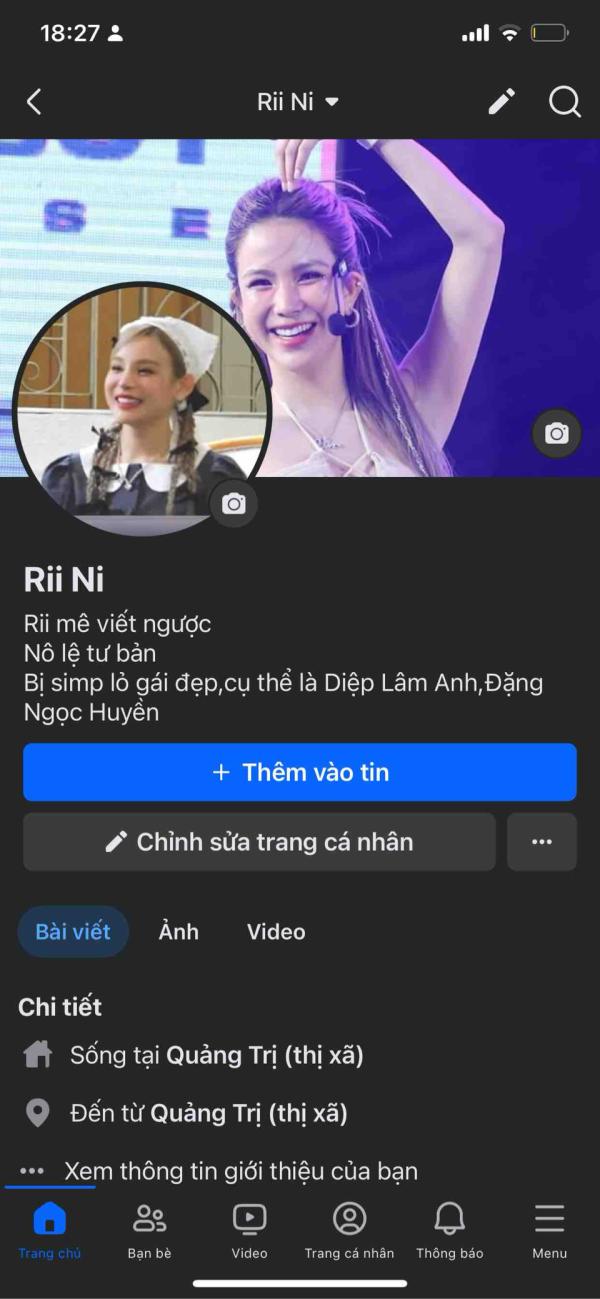This screenshot has width=600, height=1299.
Task: Change profile picture via camera icon
Action: (233, 503)
